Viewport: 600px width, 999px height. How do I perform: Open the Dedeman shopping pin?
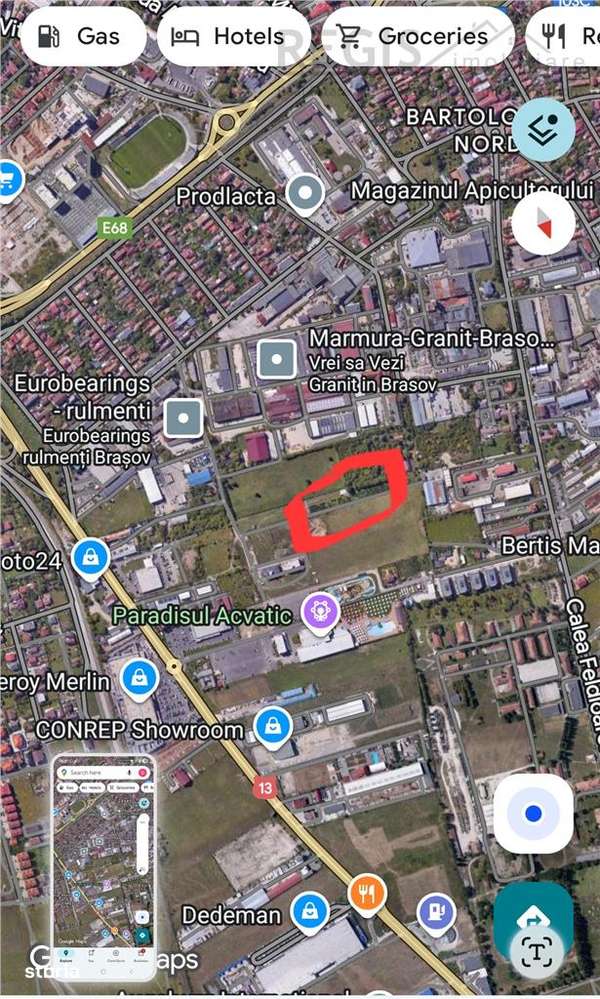tap(310, 911)
